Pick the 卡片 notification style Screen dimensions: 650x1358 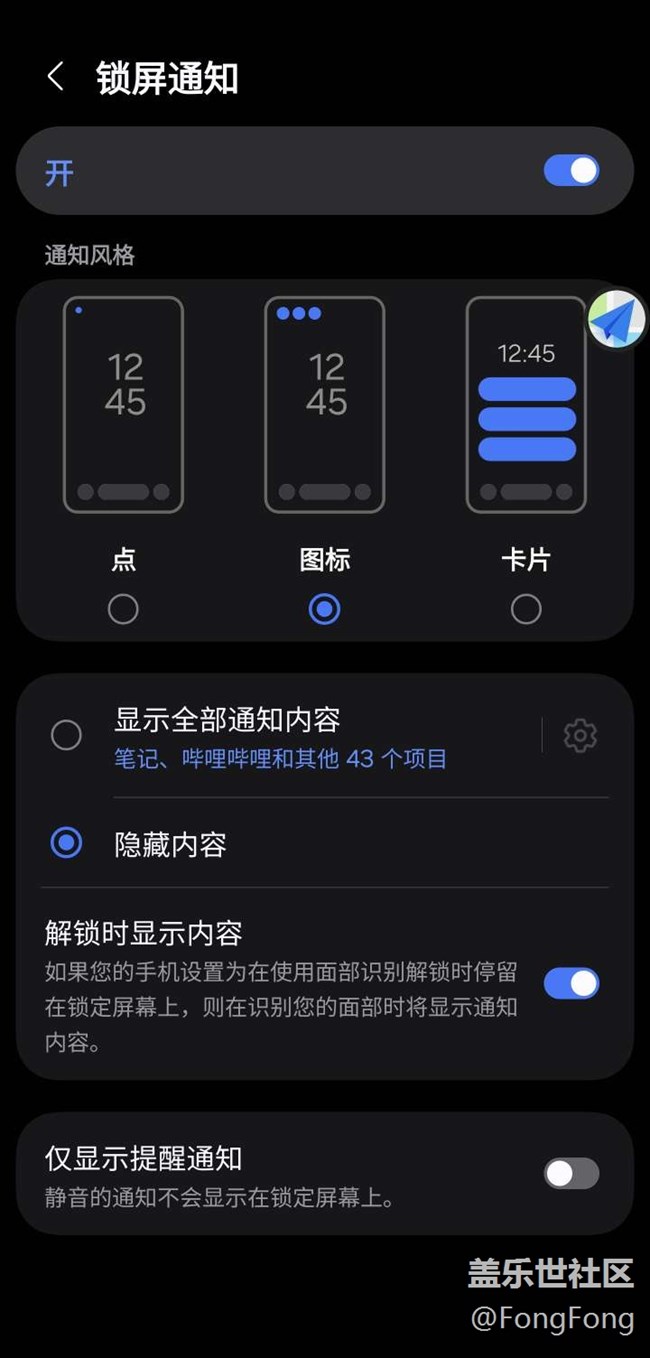pyautogui.click(x=526, y=609)
